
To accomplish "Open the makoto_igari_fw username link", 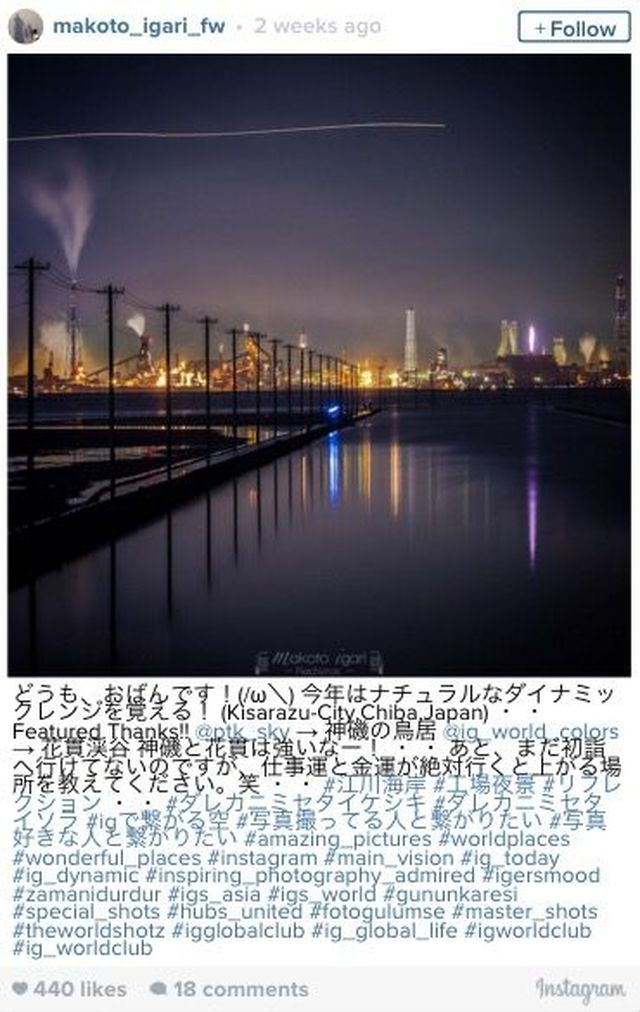I will (x=137, y=27).
